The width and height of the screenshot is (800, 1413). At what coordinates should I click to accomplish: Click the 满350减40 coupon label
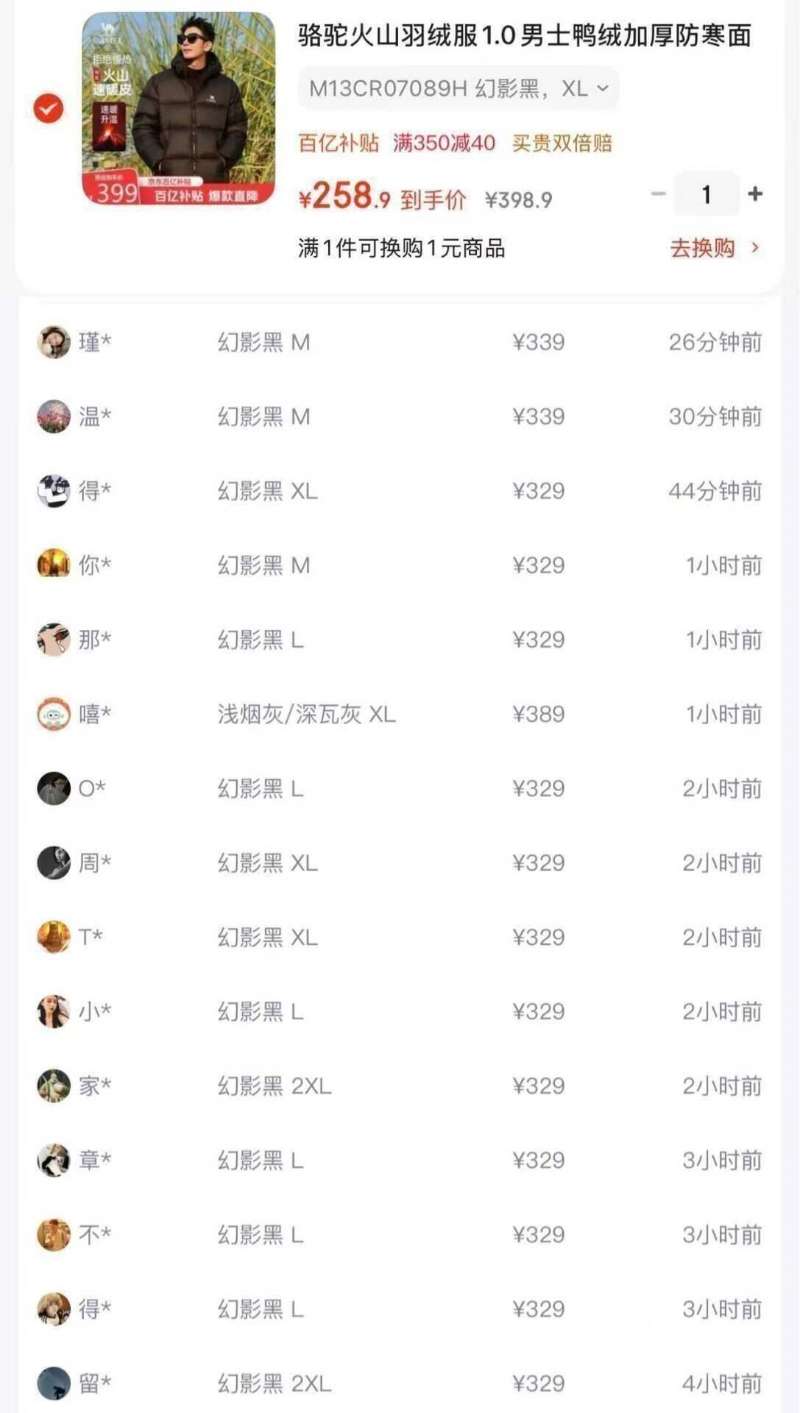pos(443,144)
